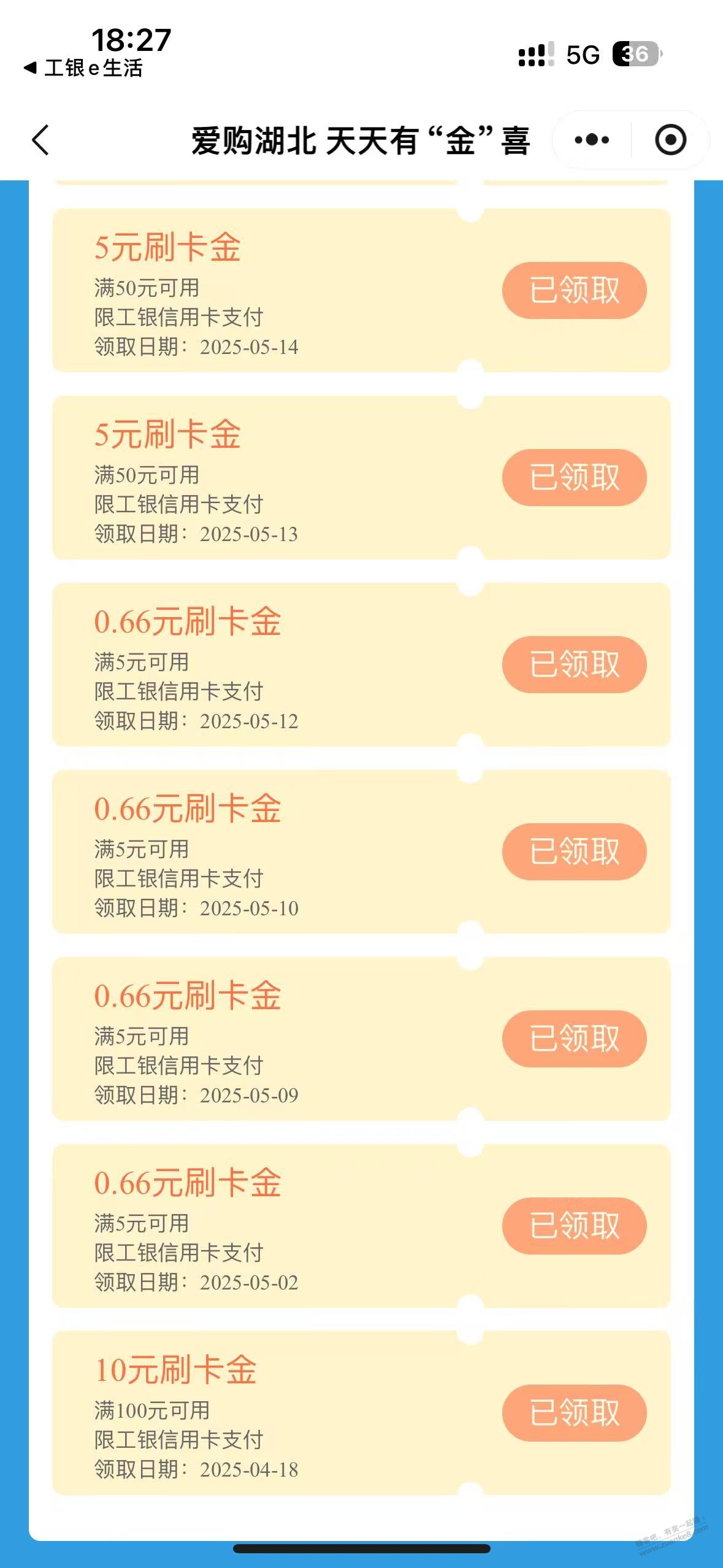Tap 已领取 on the coupon dated 2025-05-09
723x1568 pixels.
pyautogui.click(x=574, y=1039)
